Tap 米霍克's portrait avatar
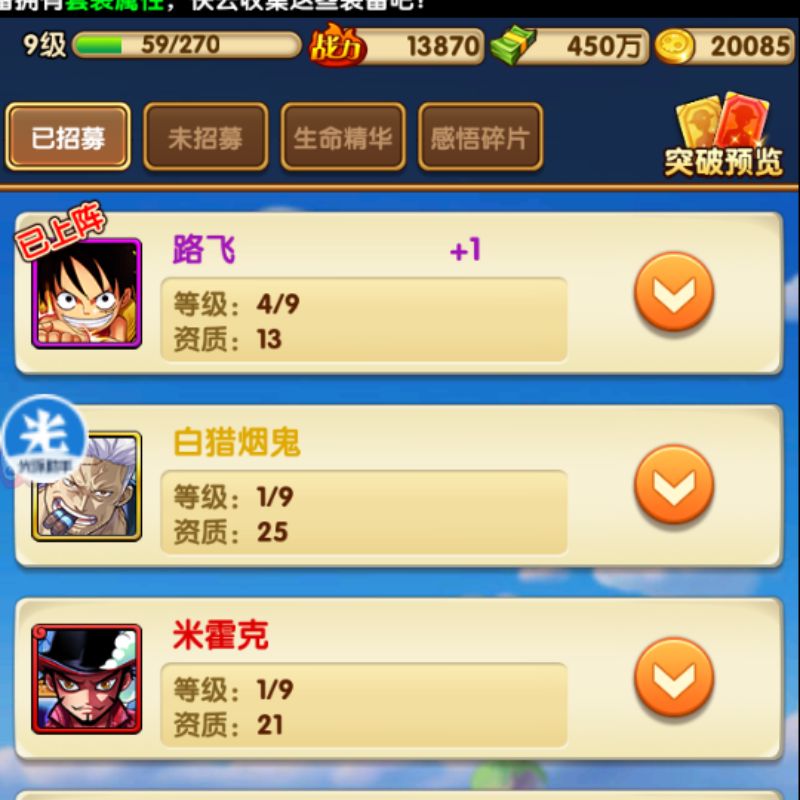Image resolution: width=800 pixels, height=800 pixels. [x=87, y=679]
